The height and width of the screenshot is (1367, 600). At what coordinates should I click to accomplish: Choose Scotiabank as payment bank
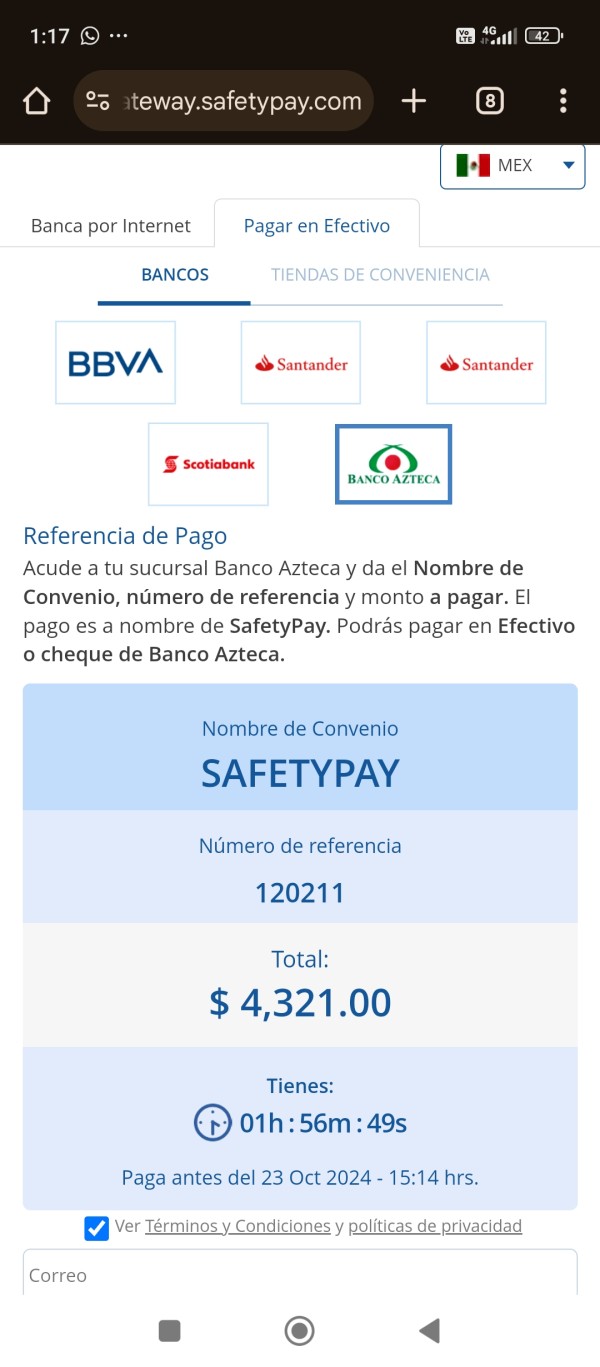208,464
